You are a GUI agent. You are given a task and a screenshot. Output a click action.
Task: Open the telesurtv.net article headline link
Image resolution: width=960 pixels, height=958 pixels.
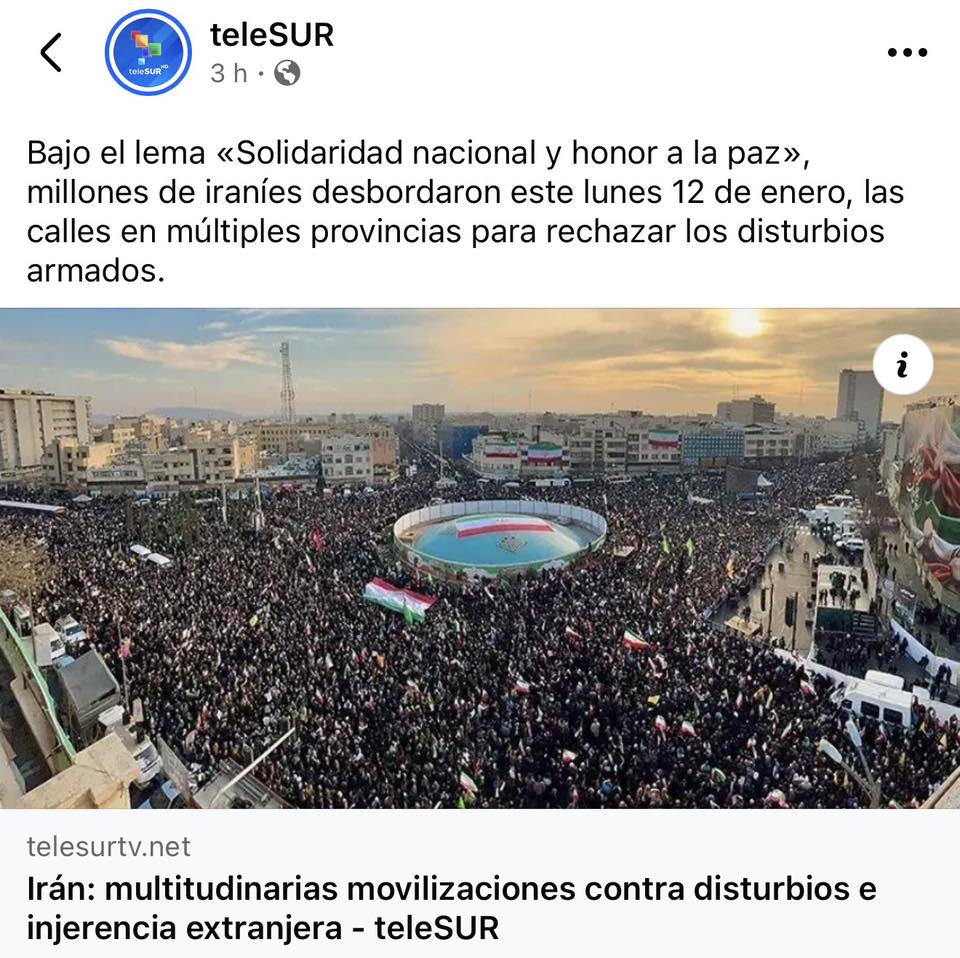[450, 907]
